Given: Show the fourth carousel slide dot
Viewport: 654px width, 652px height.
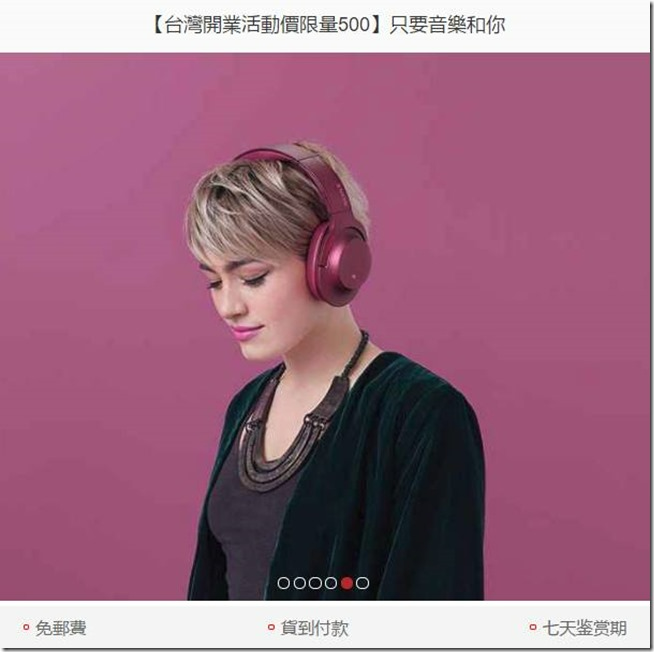Looking at the screenshot, I should click(x=331, y=582).
